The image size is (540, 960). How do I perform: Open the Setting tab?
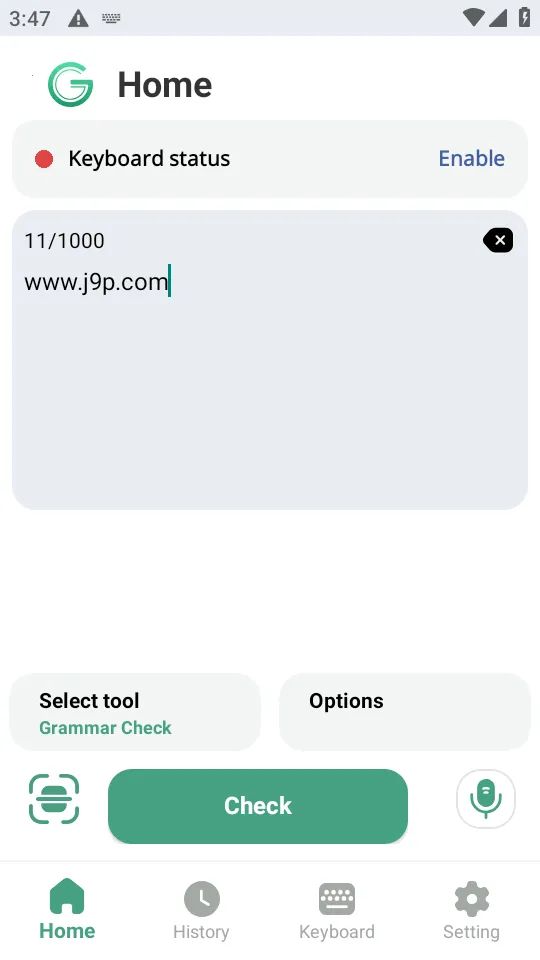(471, 911)
